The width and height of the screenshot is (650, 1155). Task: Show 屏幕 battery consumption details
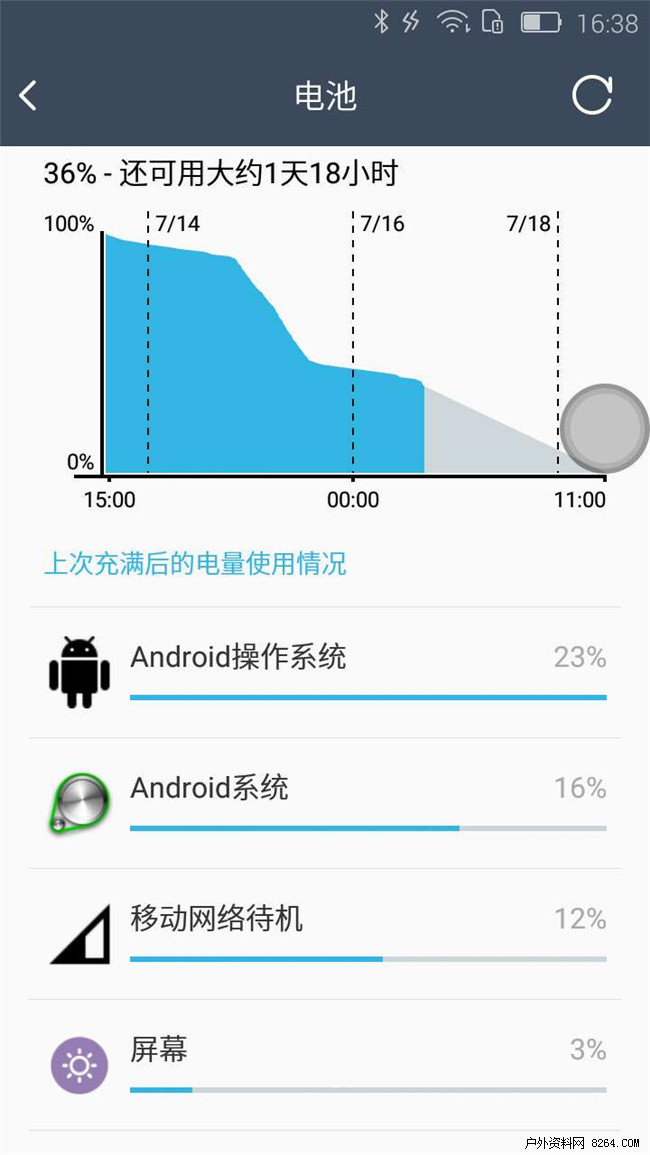(325, 1065)
